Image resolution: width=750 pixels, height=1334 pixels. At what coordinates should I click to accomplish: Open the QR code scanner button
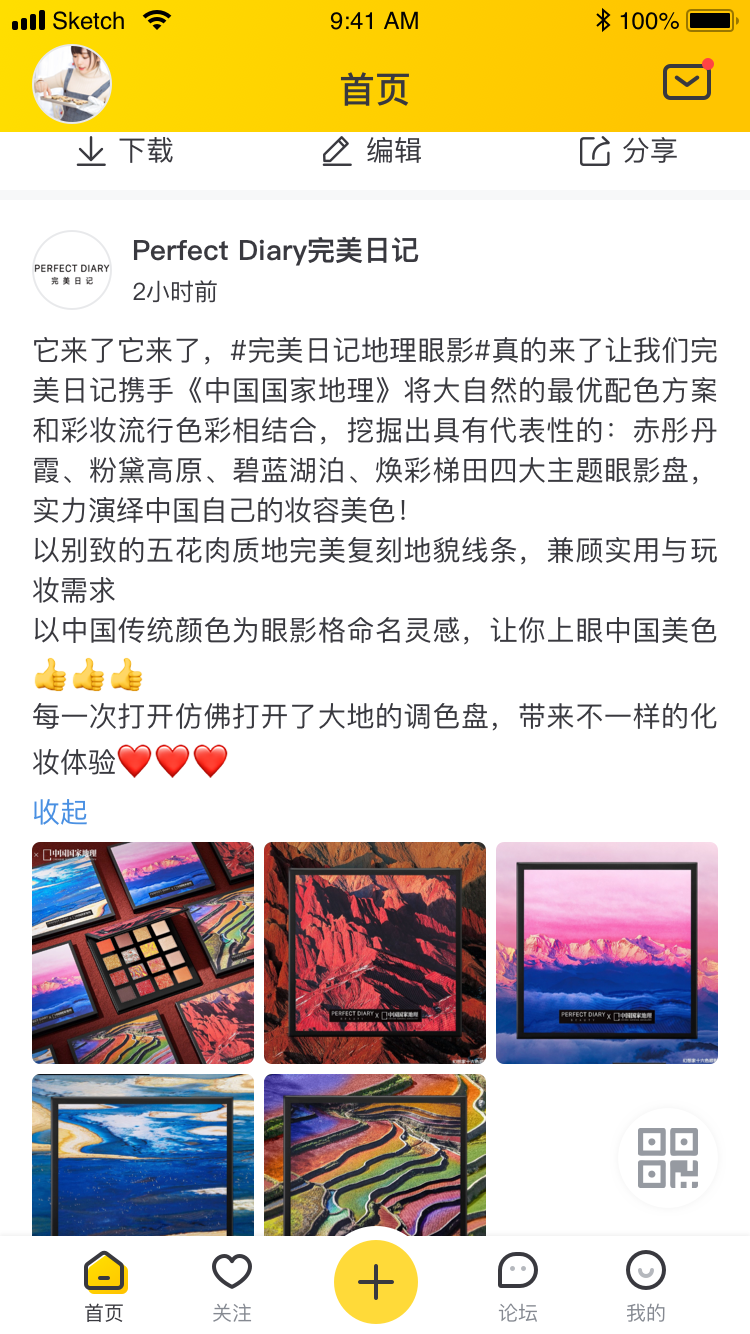tap(668, 1158)
